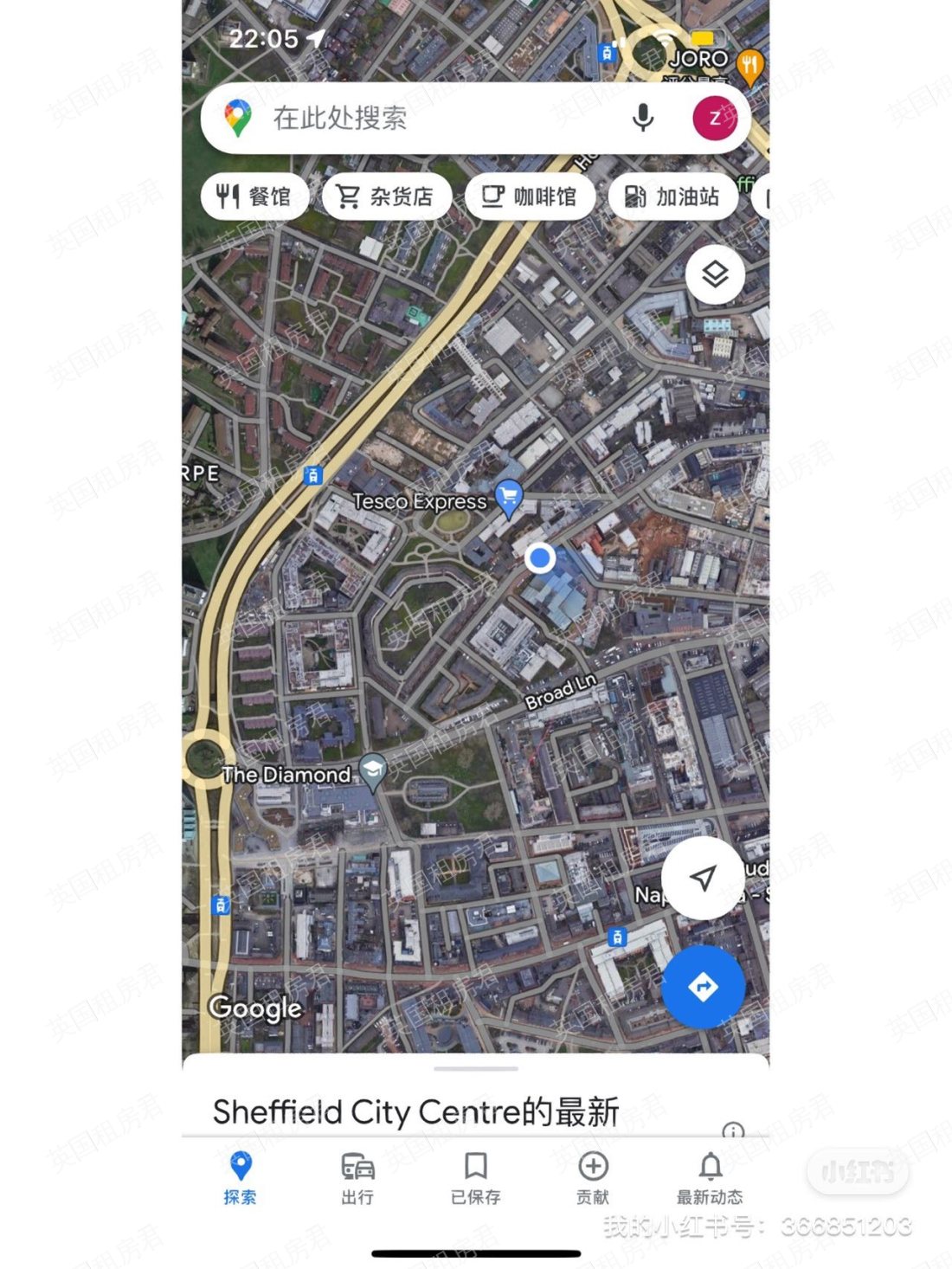
Task: Open the JORO restaurant pin
Action: pyautogui.click(x=749, y=65)
